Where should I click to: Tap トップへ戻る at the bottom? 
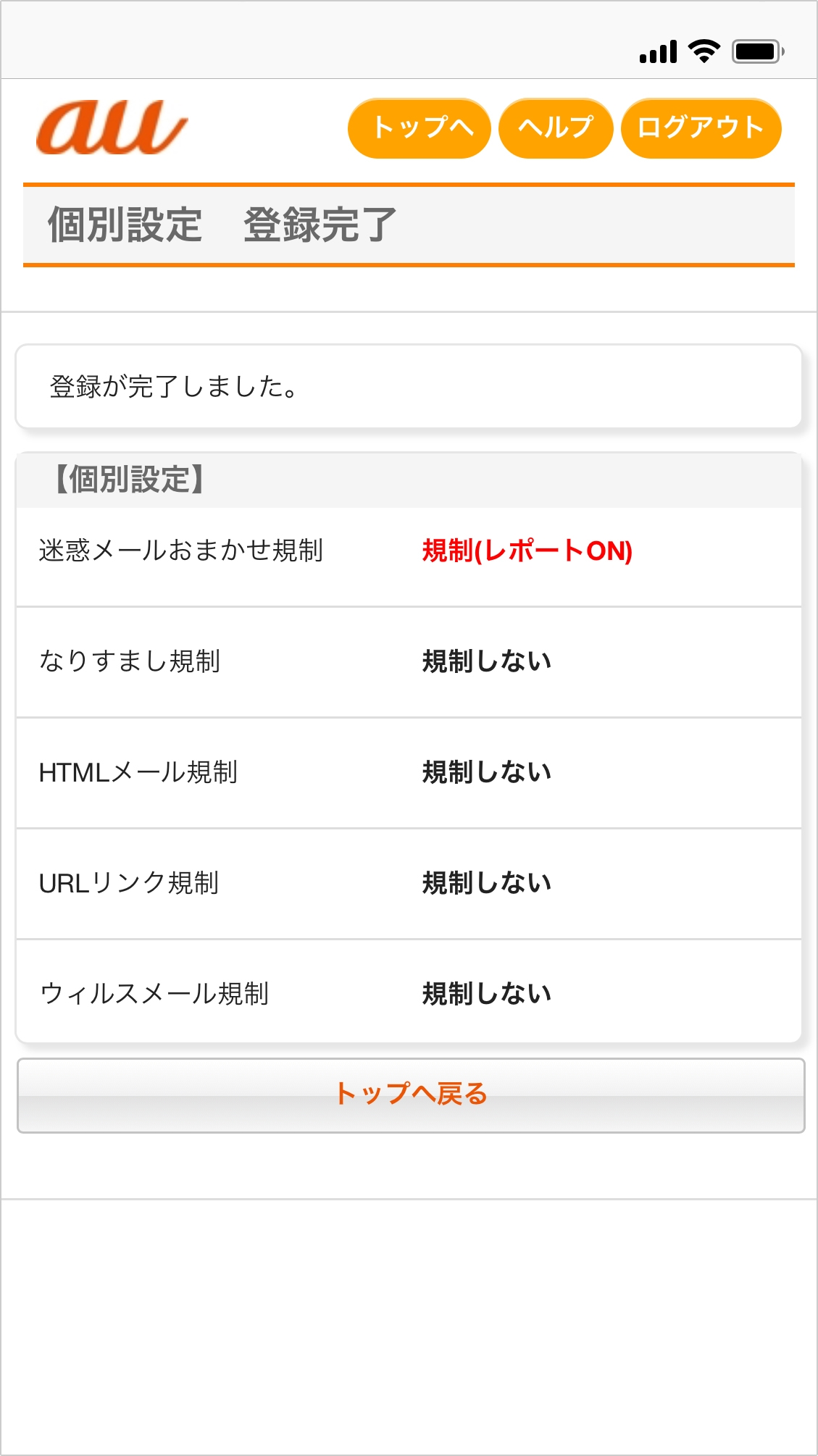pyautogui.click(x=409, y=1096)
